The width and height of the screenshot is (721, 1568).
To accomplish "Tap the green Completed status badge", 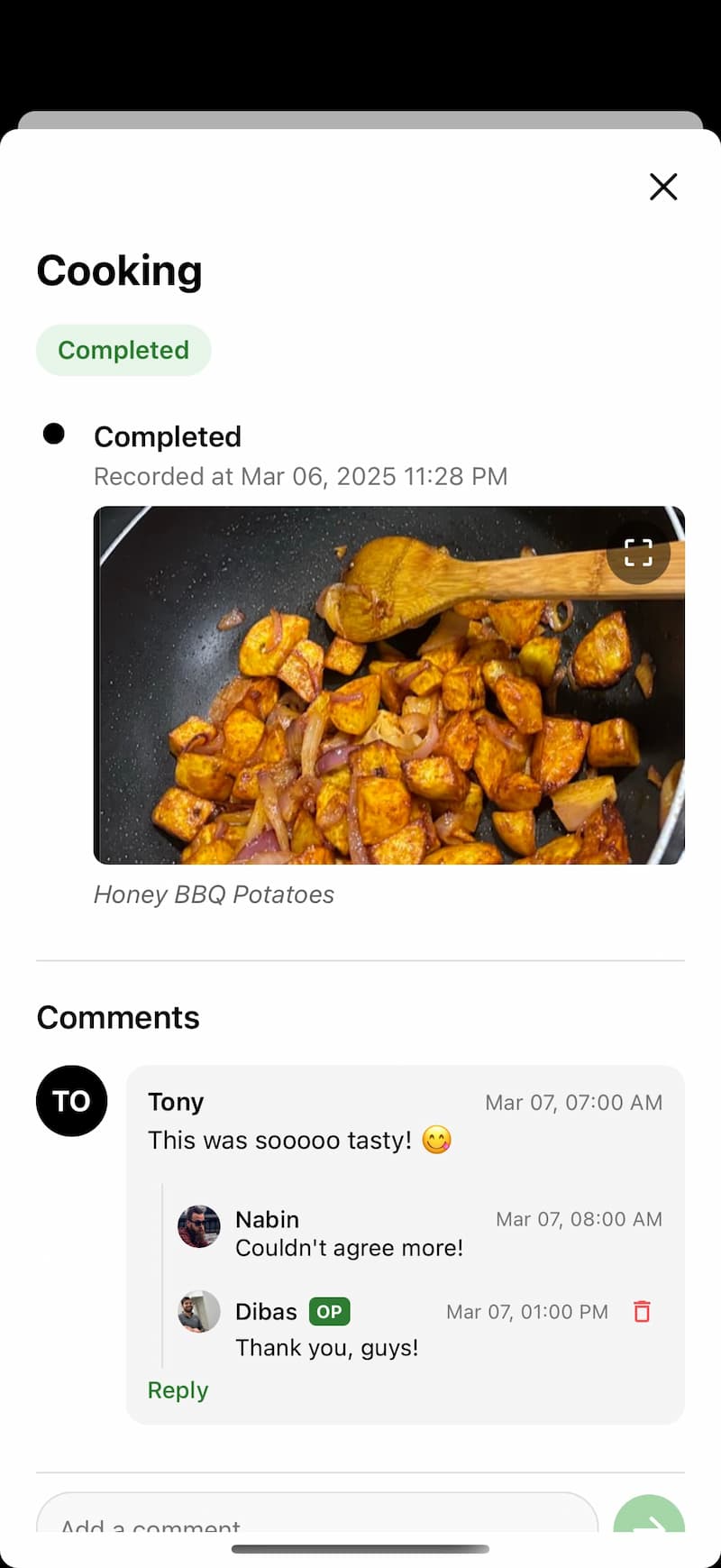I will [x=123, y=350].
